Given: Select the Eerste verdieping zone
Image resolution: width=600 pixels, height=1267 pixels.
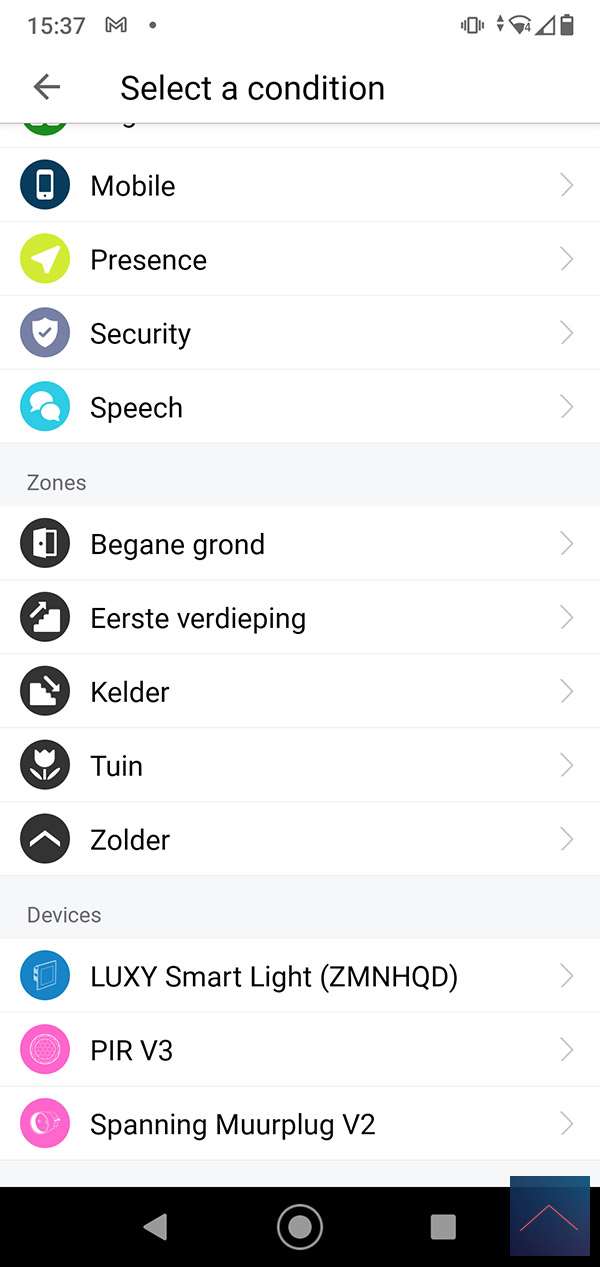Looking at the screenshot, I should [300, 618].
